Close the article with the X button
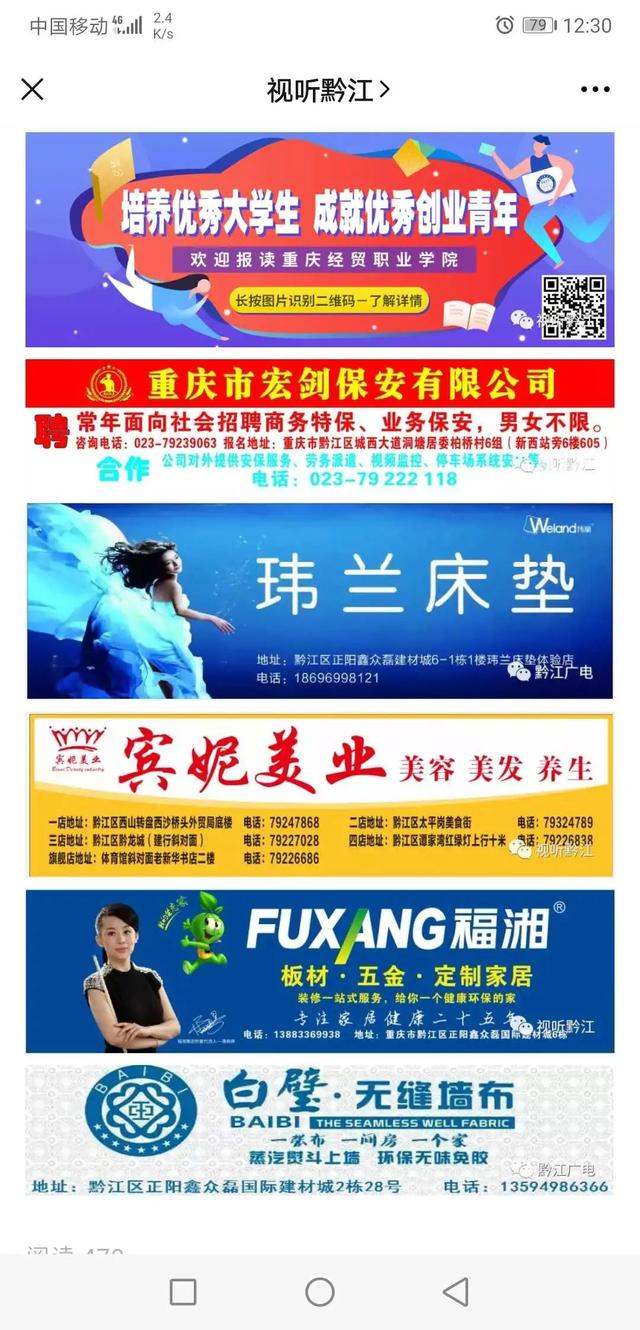 click(33, 90)
